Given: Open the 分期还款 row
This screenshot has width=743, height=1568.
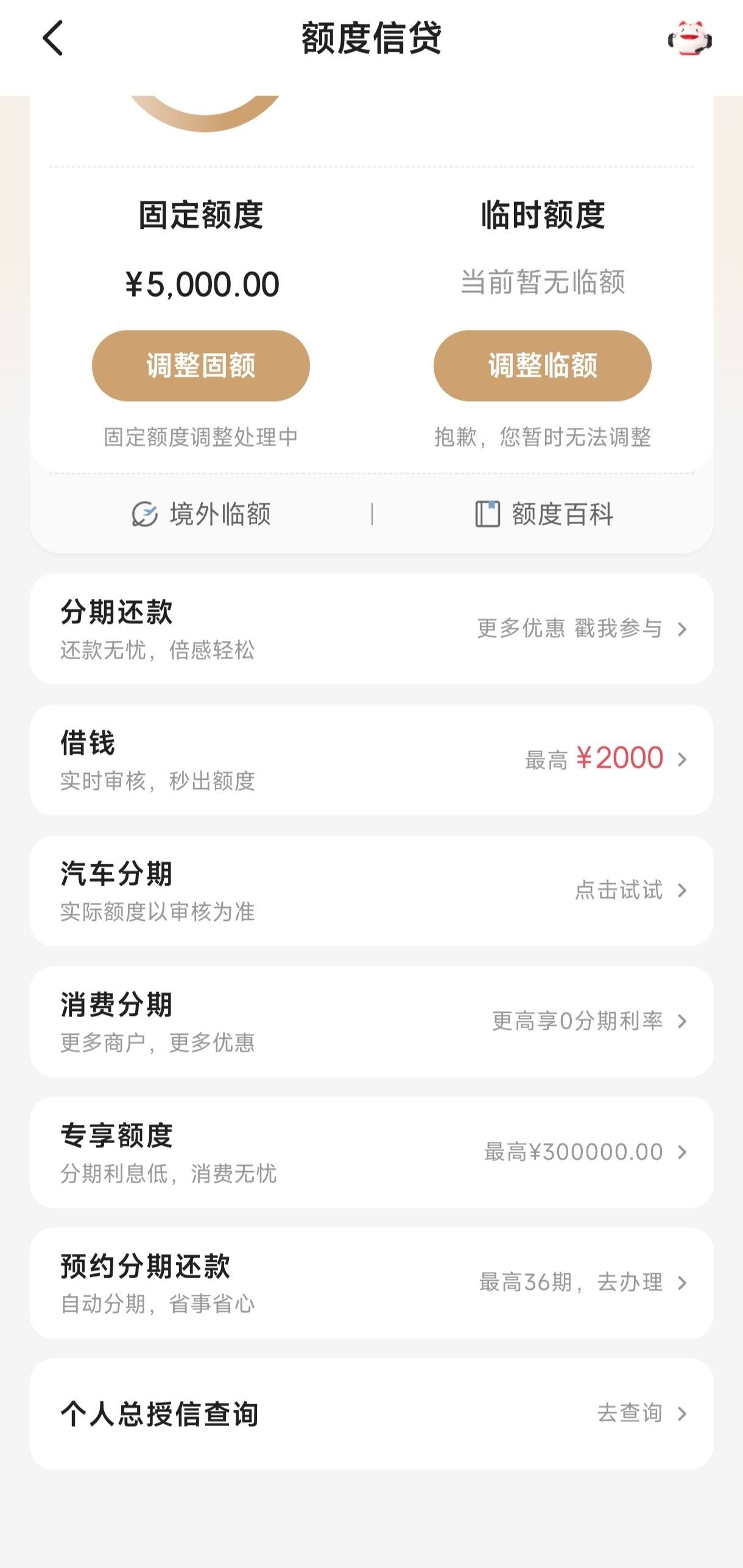Looking at the screenshot, I should pos(371,629).
